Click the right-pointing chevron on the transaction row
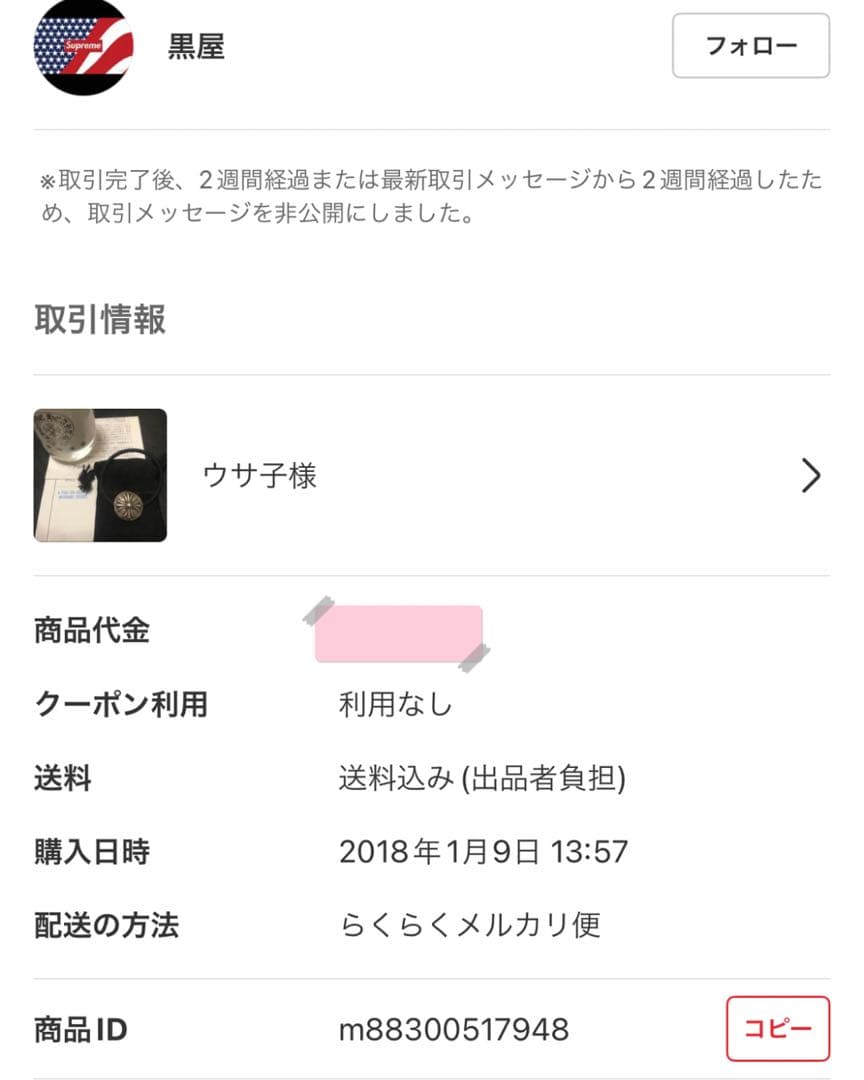This screenshot has width=864, height=1080. coord(812,476)
